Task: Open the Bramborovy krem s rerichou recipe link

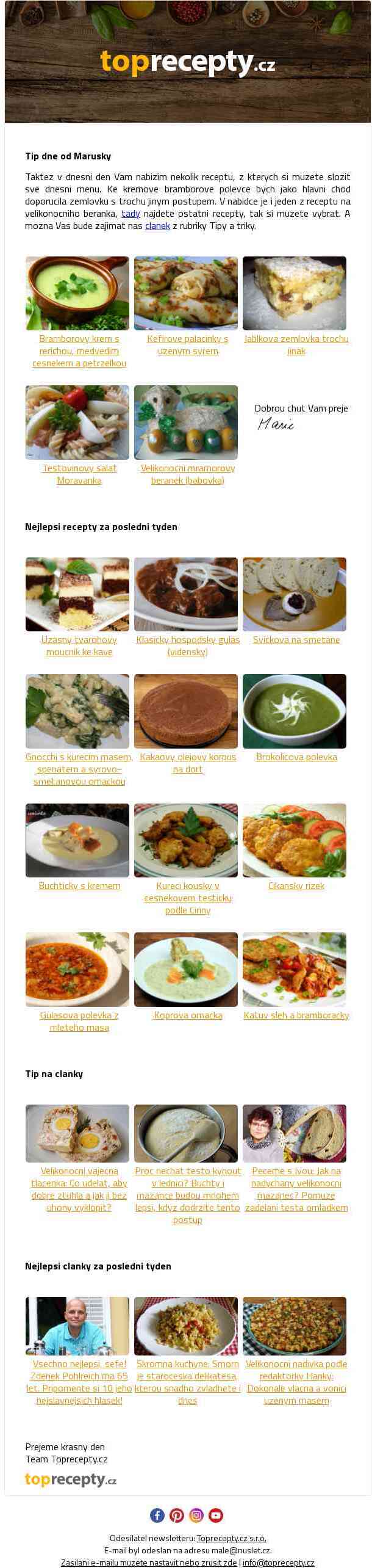Action: 79,351
